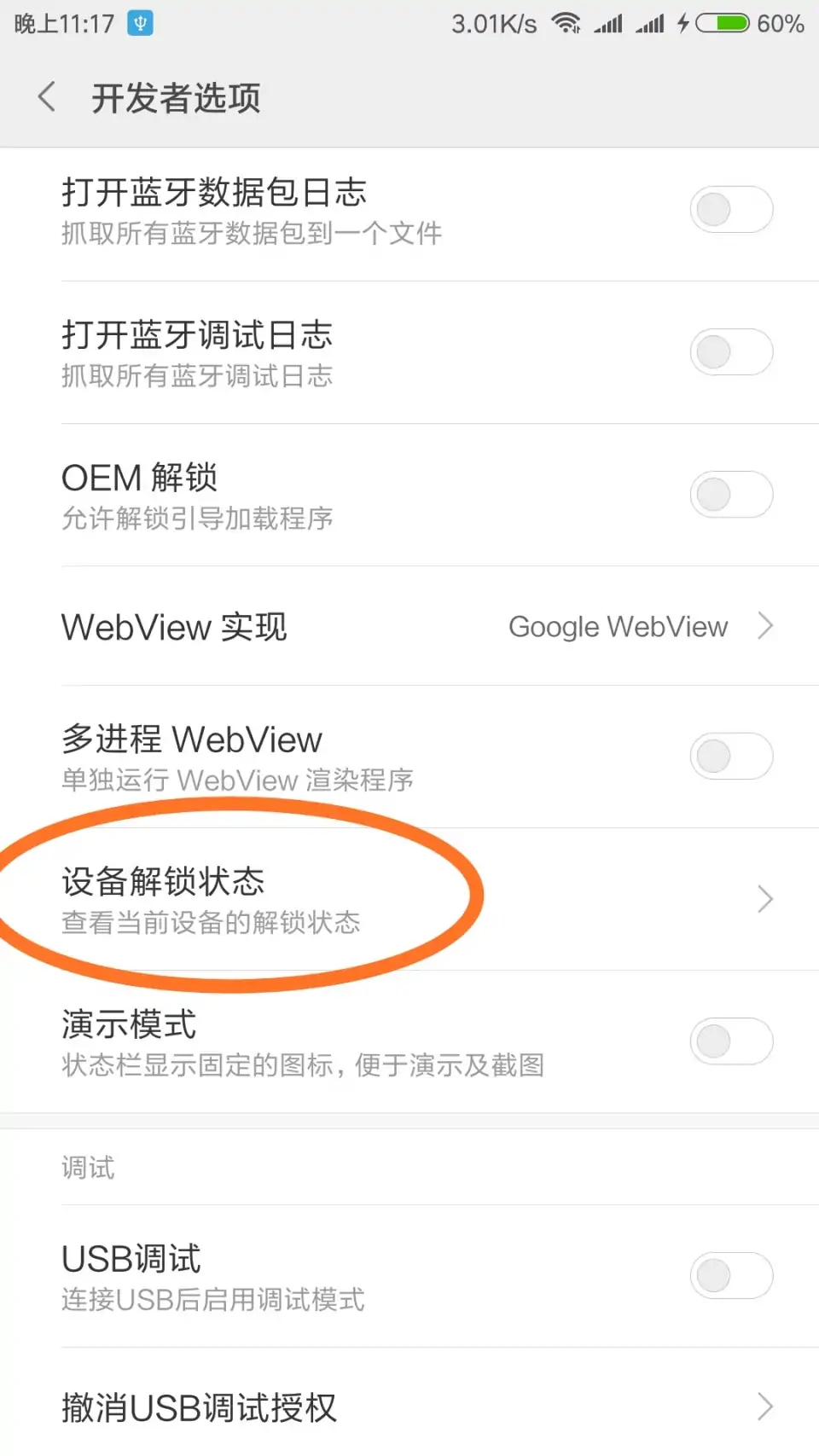Turn on 多进程 WebView
The height and width of the screenshot is (1456, 819).
tap(731, 756)
